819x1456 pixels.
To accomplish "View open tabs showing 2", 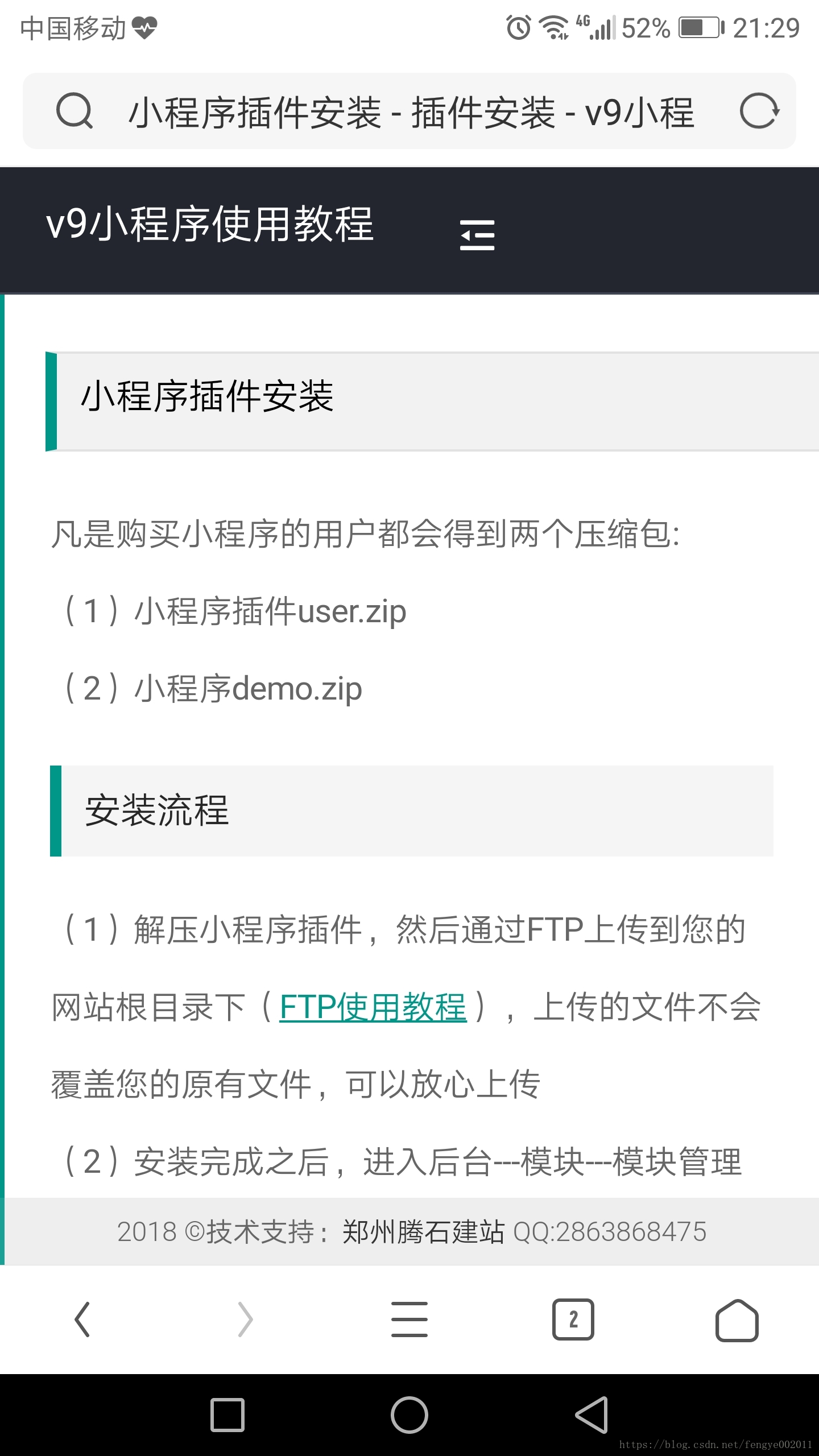I will (x=573, y=1319).
